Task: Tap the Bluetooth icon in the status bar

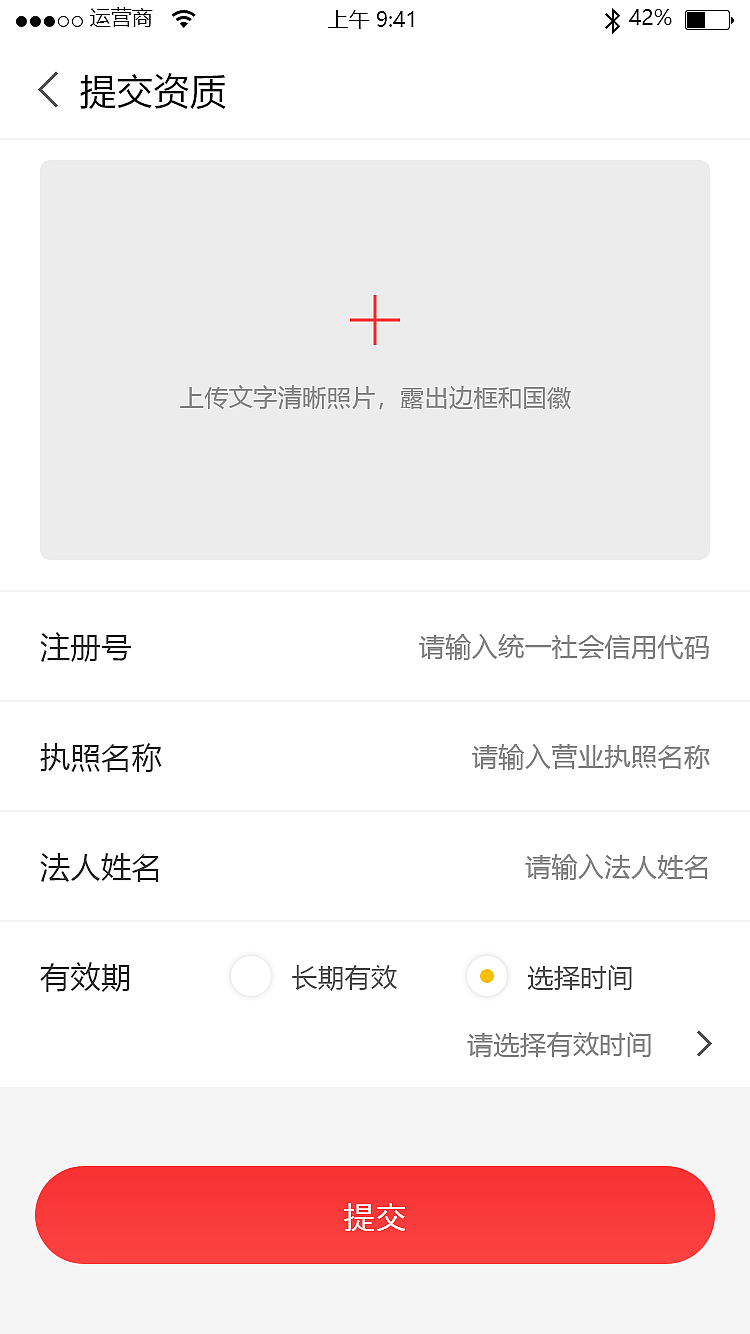Action: pos(611,17)
